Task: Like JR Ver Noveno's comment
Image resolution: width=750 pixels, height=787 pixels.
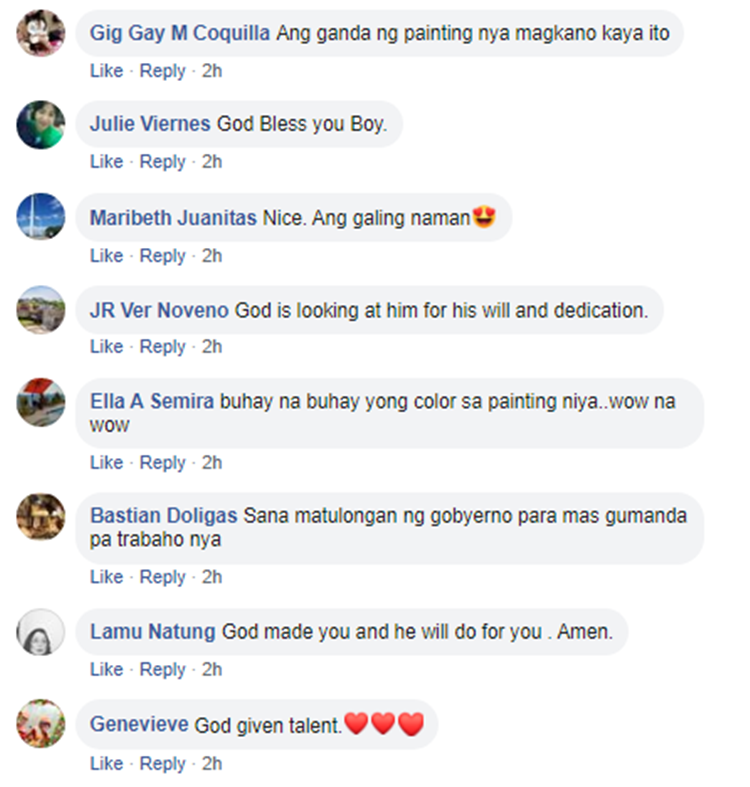Action: coord(106,347)
